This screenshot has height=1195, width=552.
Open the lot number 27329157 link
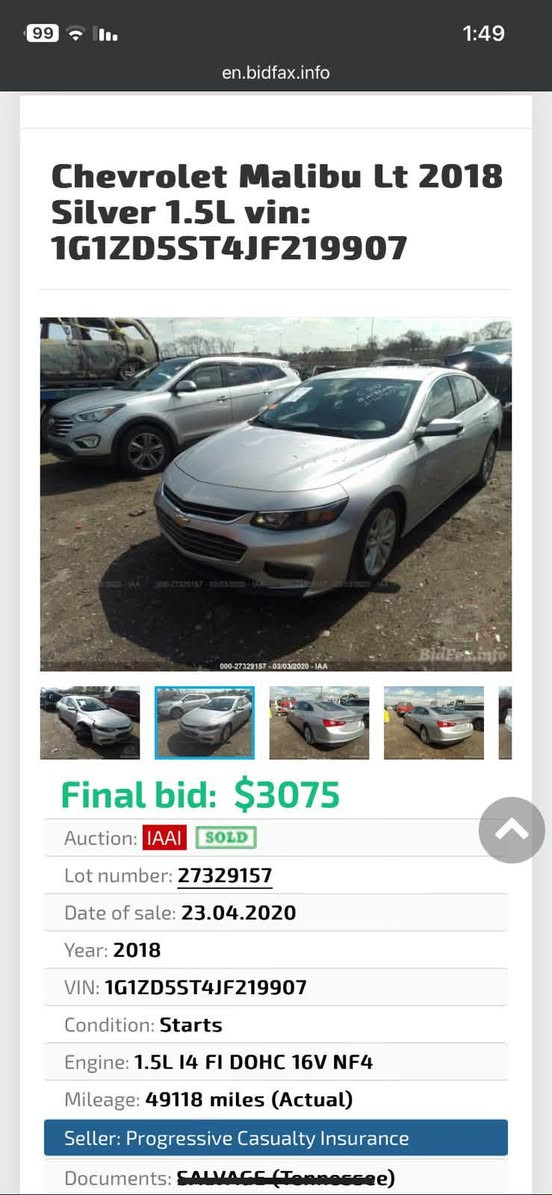click(225, 876)
